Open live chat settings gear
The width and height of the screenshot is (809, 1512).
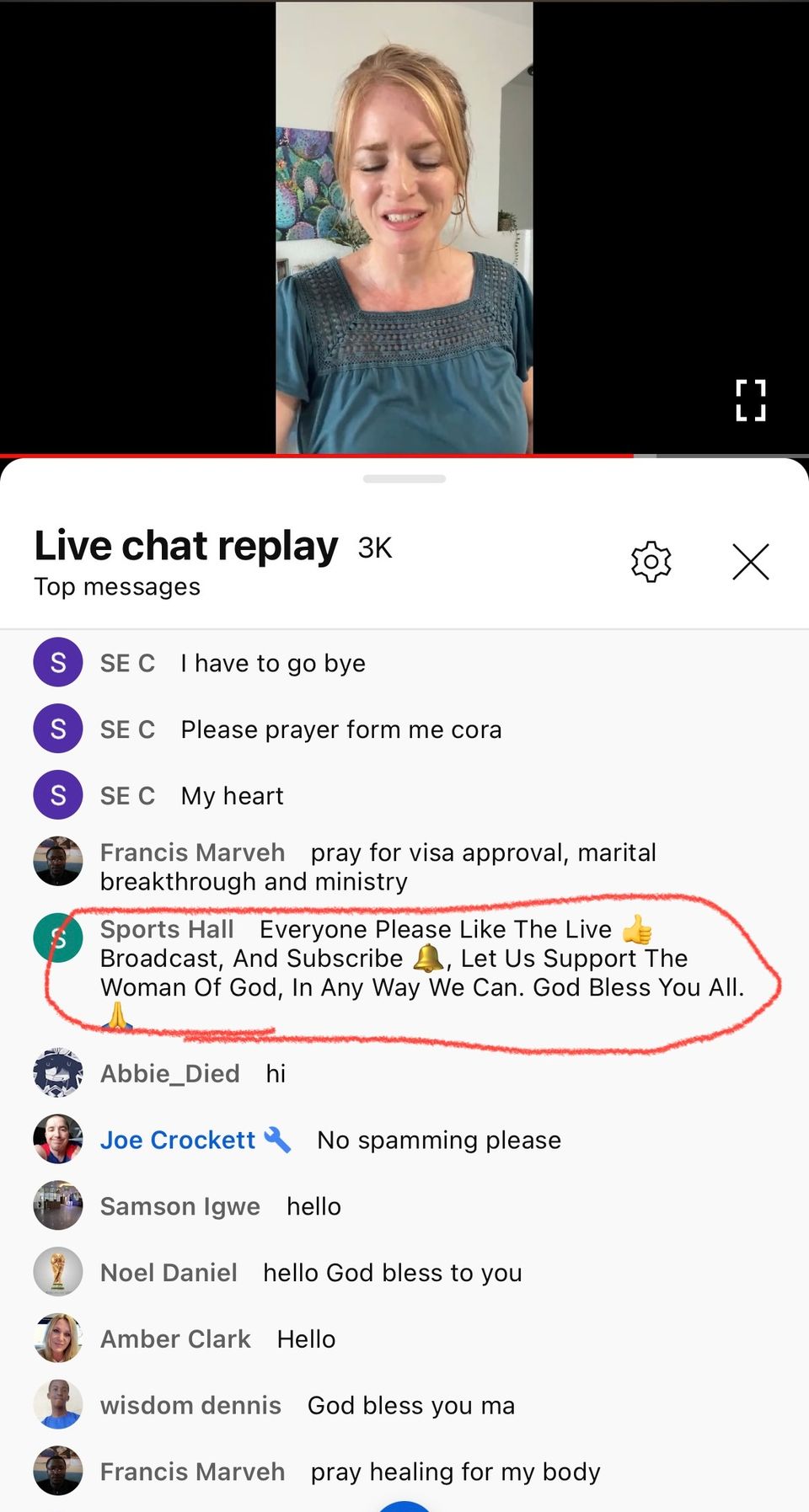(651, 562)
